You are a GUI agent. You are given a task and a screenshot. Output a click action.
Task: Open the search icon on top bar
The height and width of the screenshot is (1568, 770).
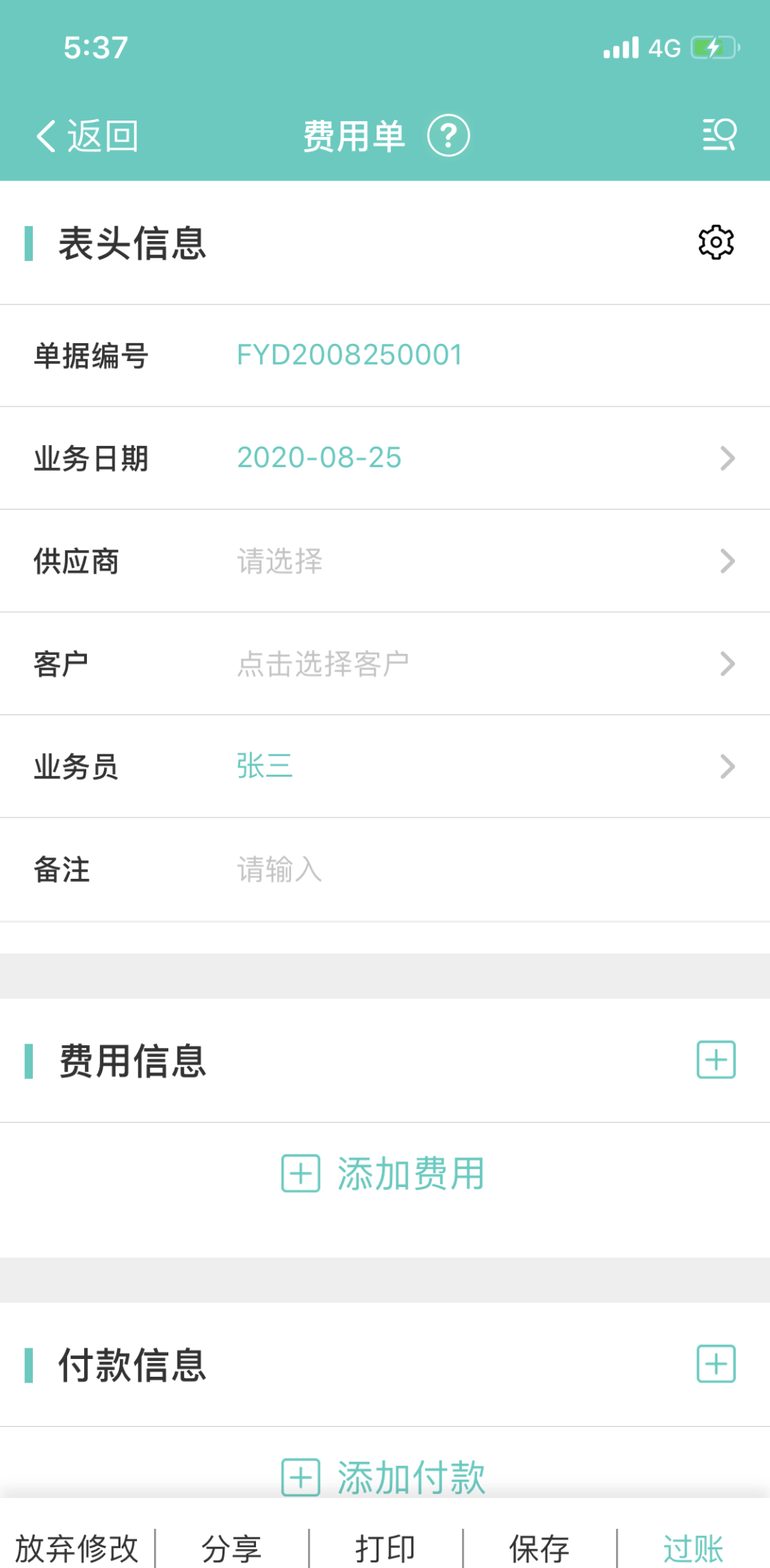[719, 135]
